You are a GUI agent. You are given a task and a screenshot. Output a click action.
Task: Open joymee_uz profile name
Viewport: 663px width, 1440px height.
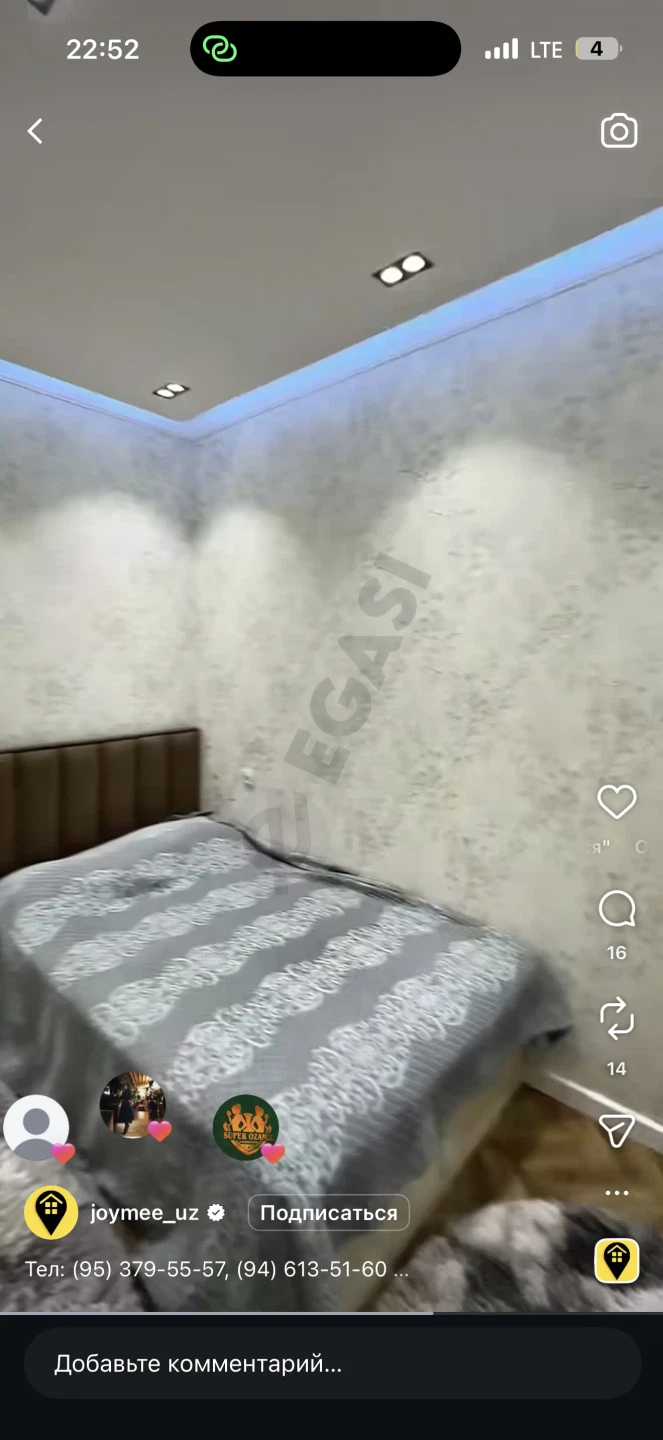coord(145,1213)
